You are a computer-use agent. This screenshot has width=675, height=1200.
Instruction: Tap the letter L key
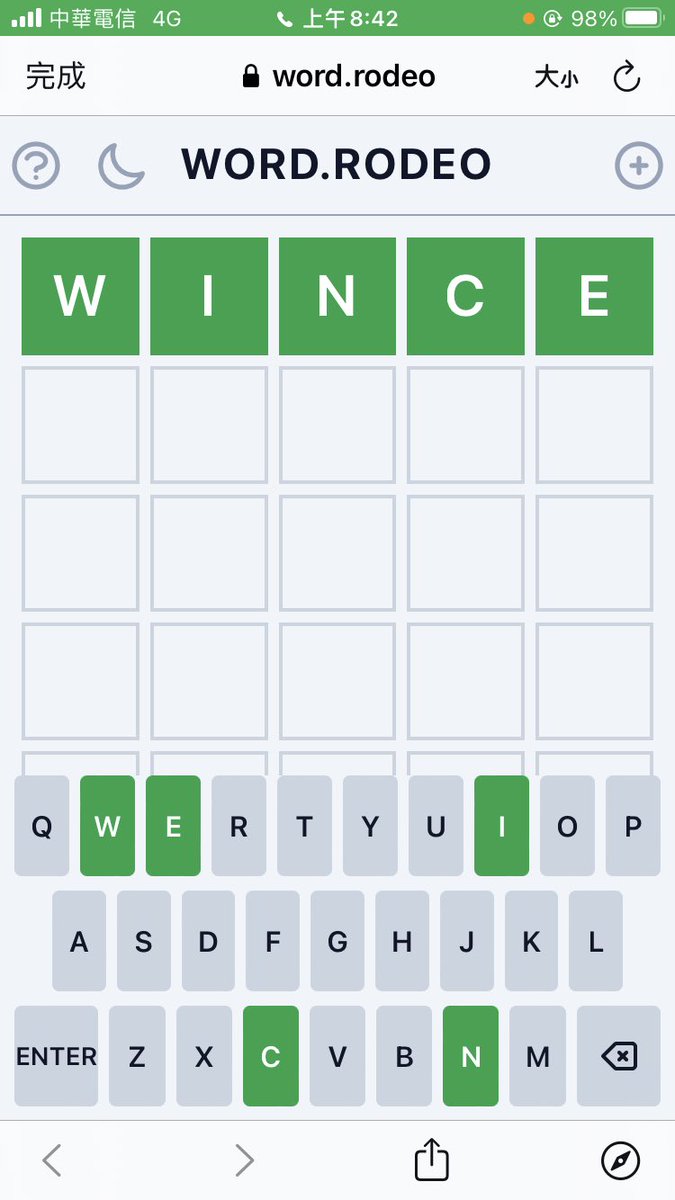click(x=596, y=941)
